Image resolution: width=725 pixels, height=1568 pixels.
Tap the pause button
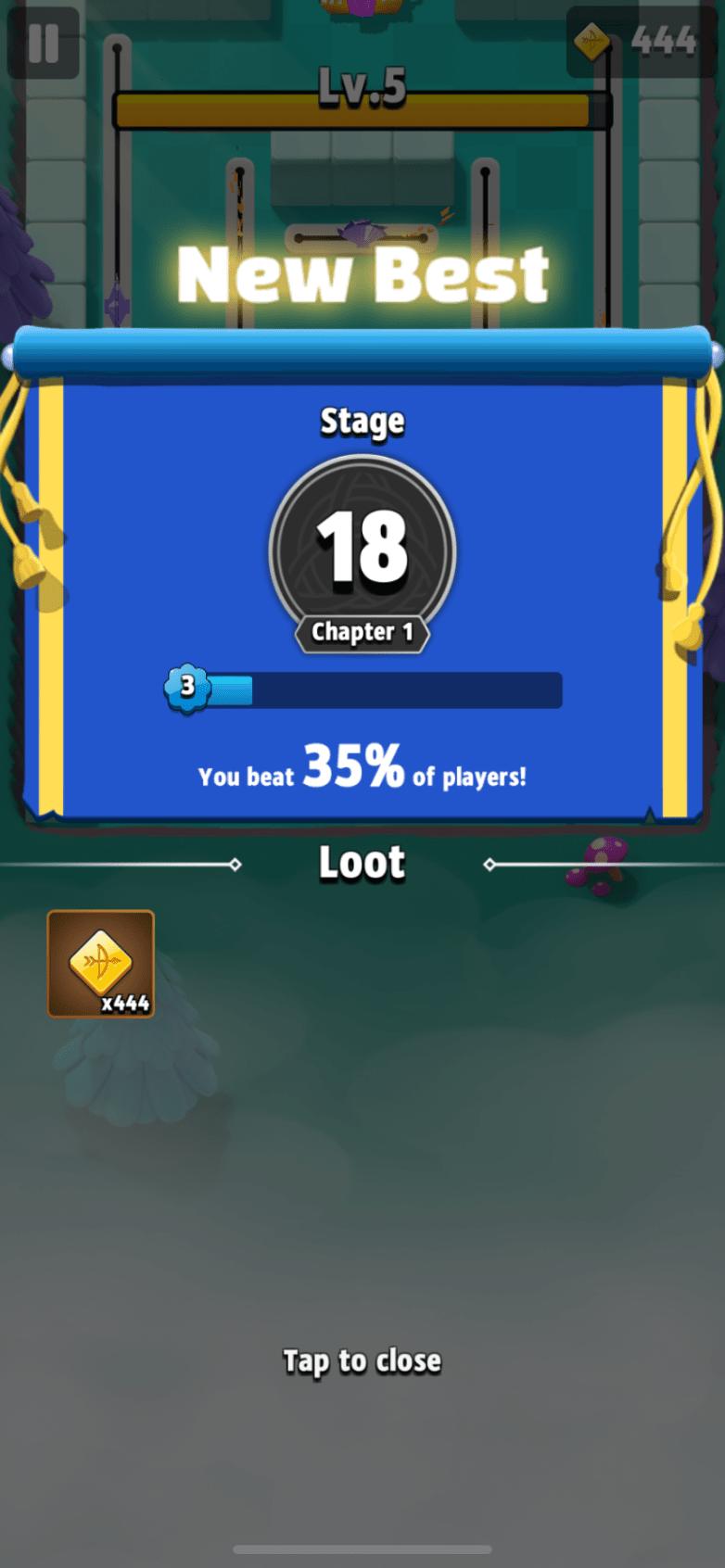click(44, 43)
